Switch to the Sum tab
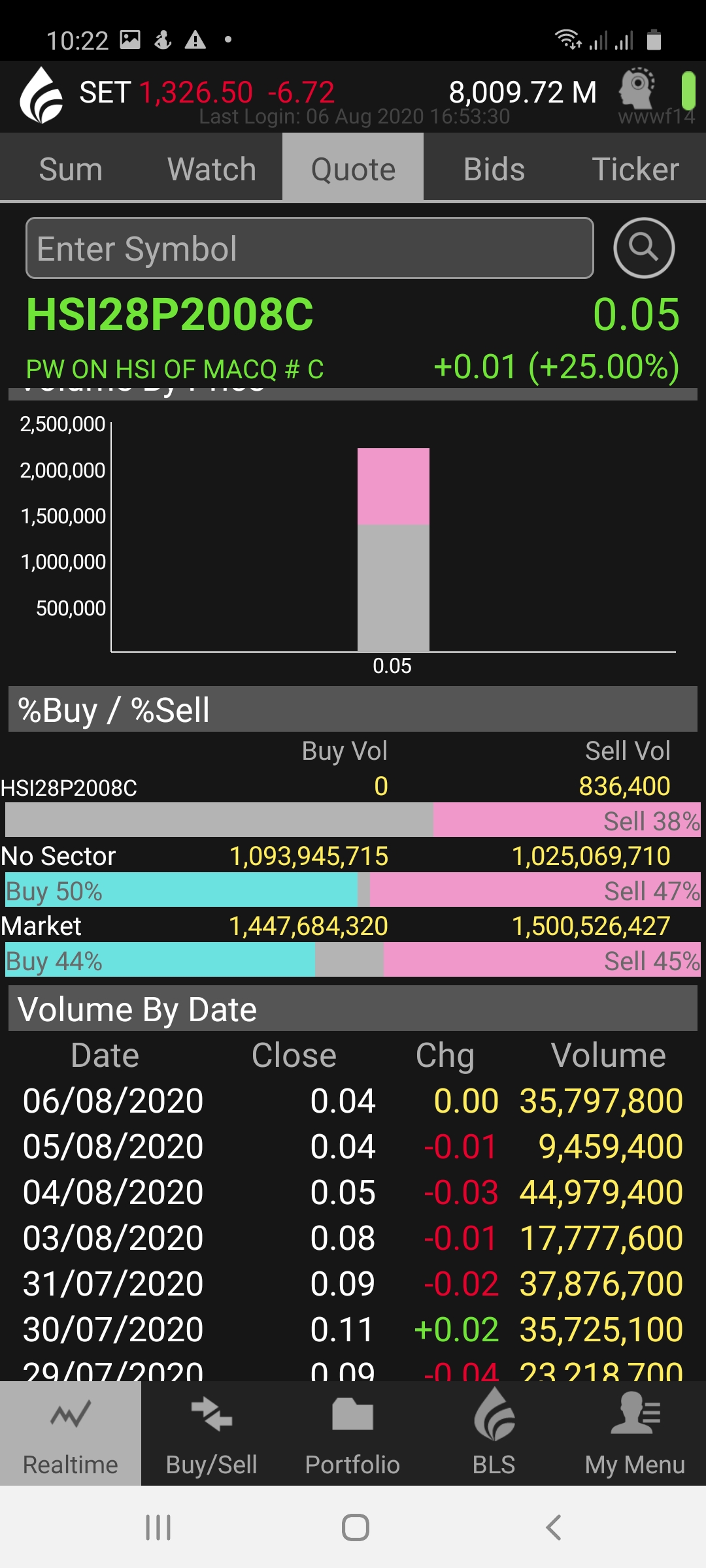The image size is (706, 1568). click(71, 169)
